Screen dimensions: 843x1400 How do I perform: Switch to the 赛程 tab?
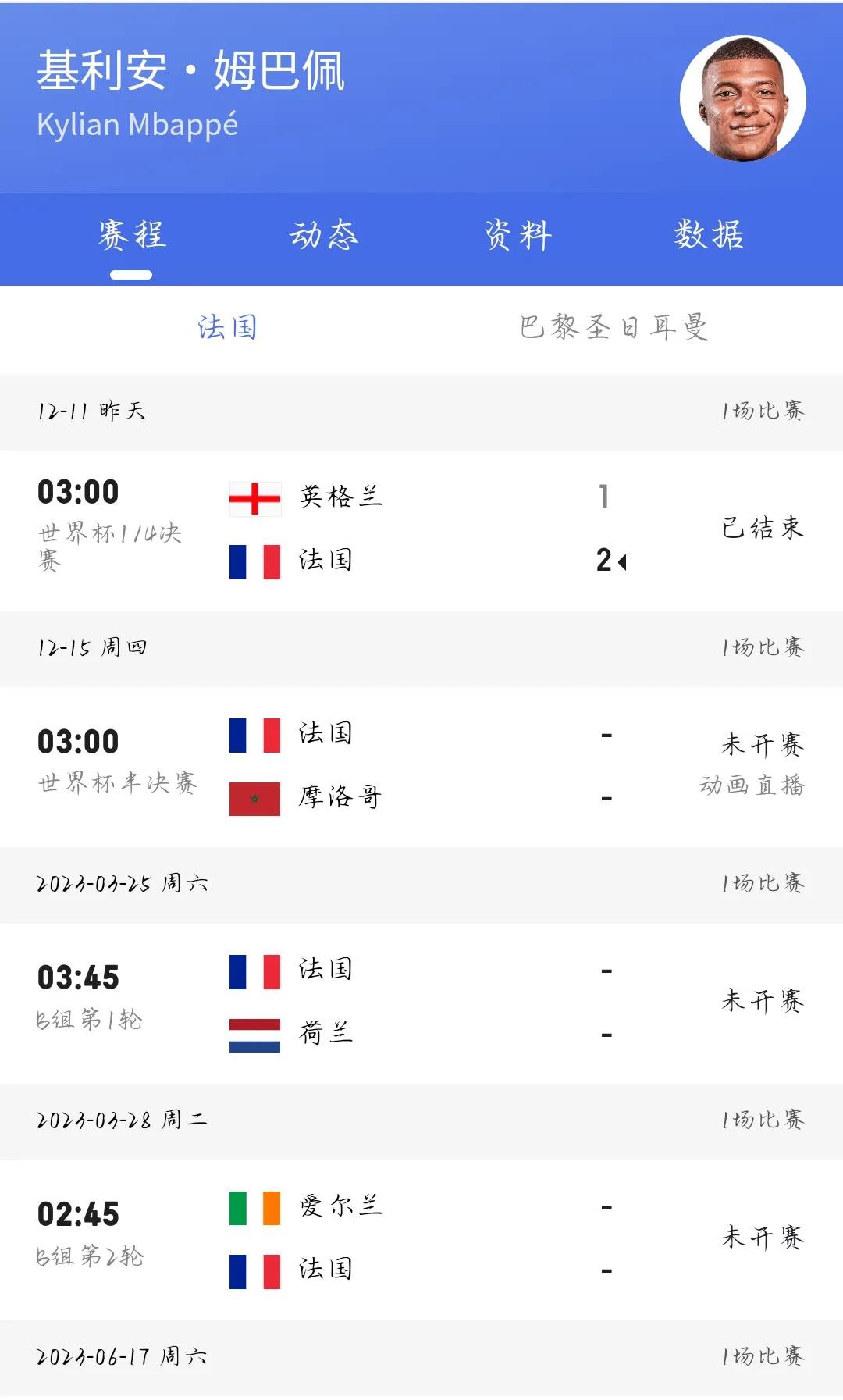pos(131,235)
